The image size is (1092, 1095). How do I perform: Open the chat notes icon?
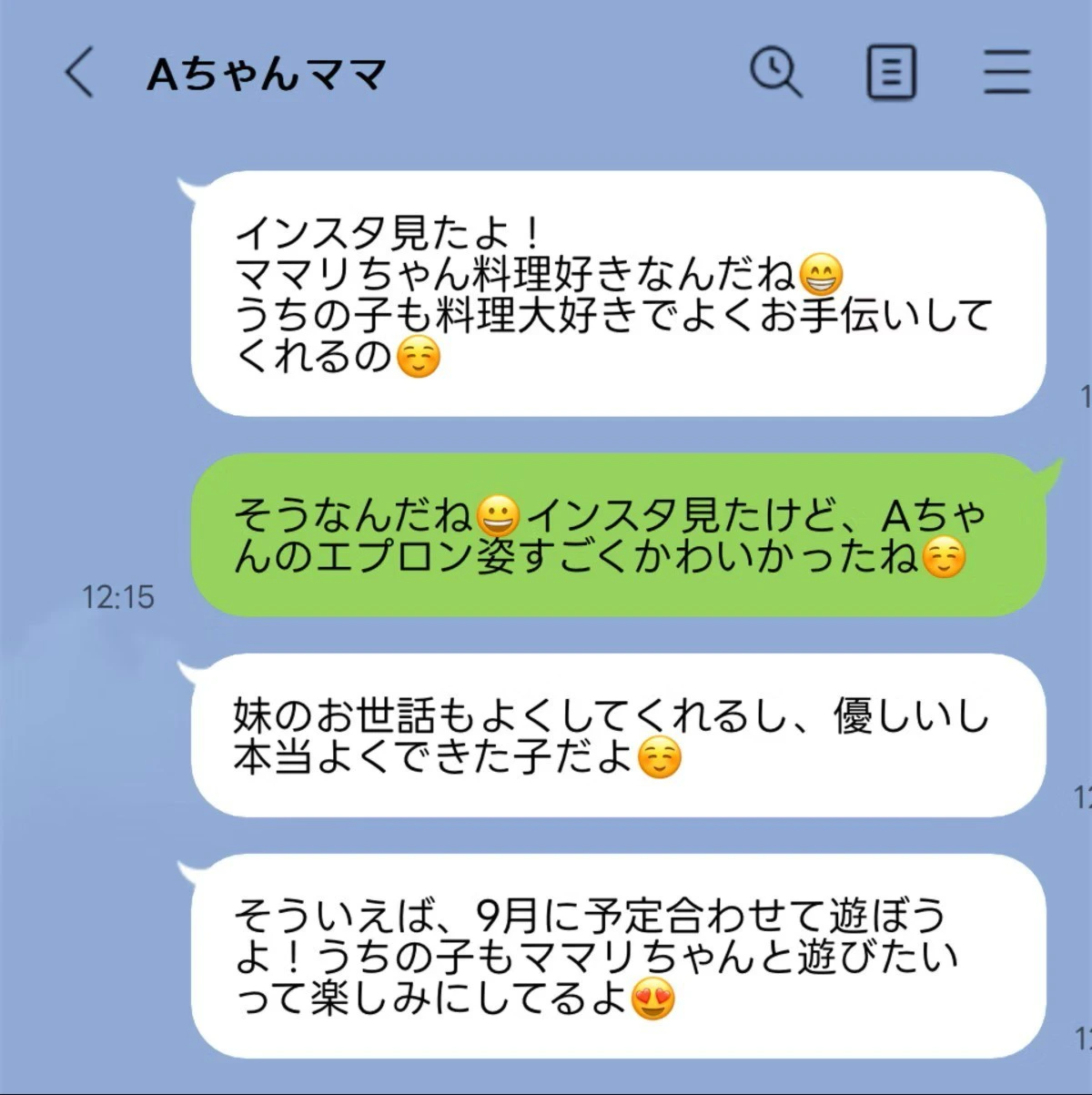tap(890, 73)
